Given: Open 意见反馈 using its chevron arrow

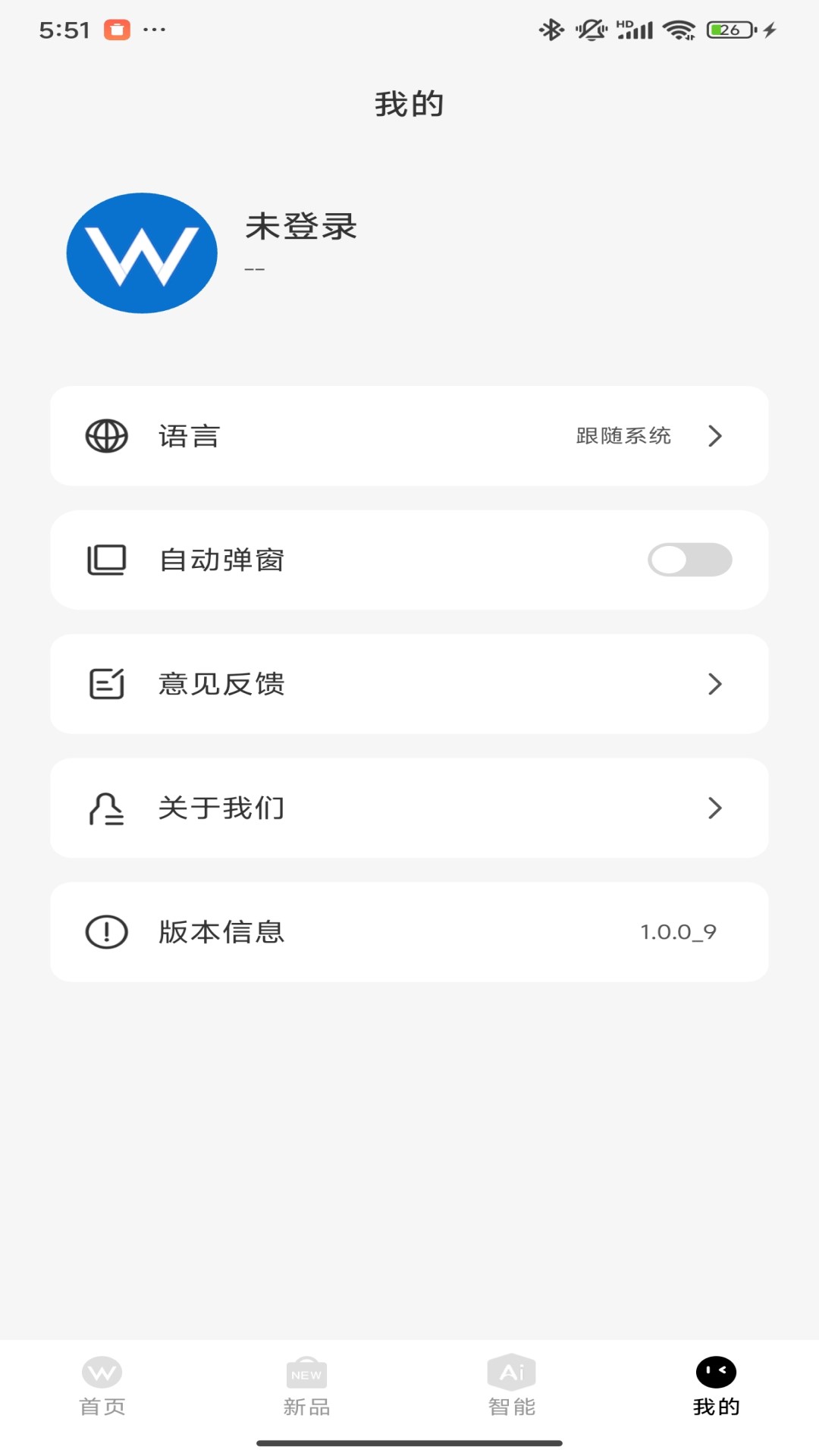Looking at the screenshot, I should click(x=714, y=683).
